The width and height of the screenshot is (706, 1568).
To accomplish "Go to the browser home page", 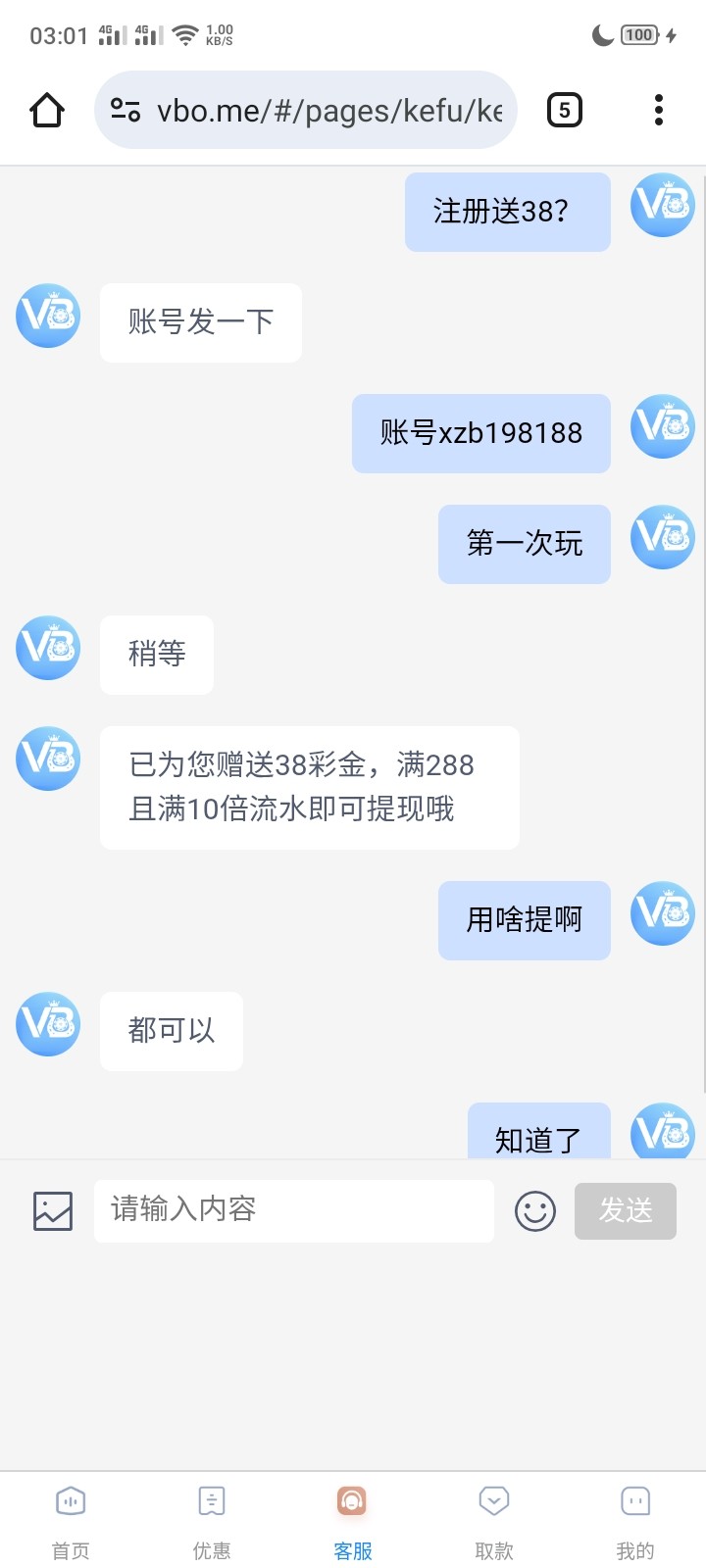I will [47, 111].
